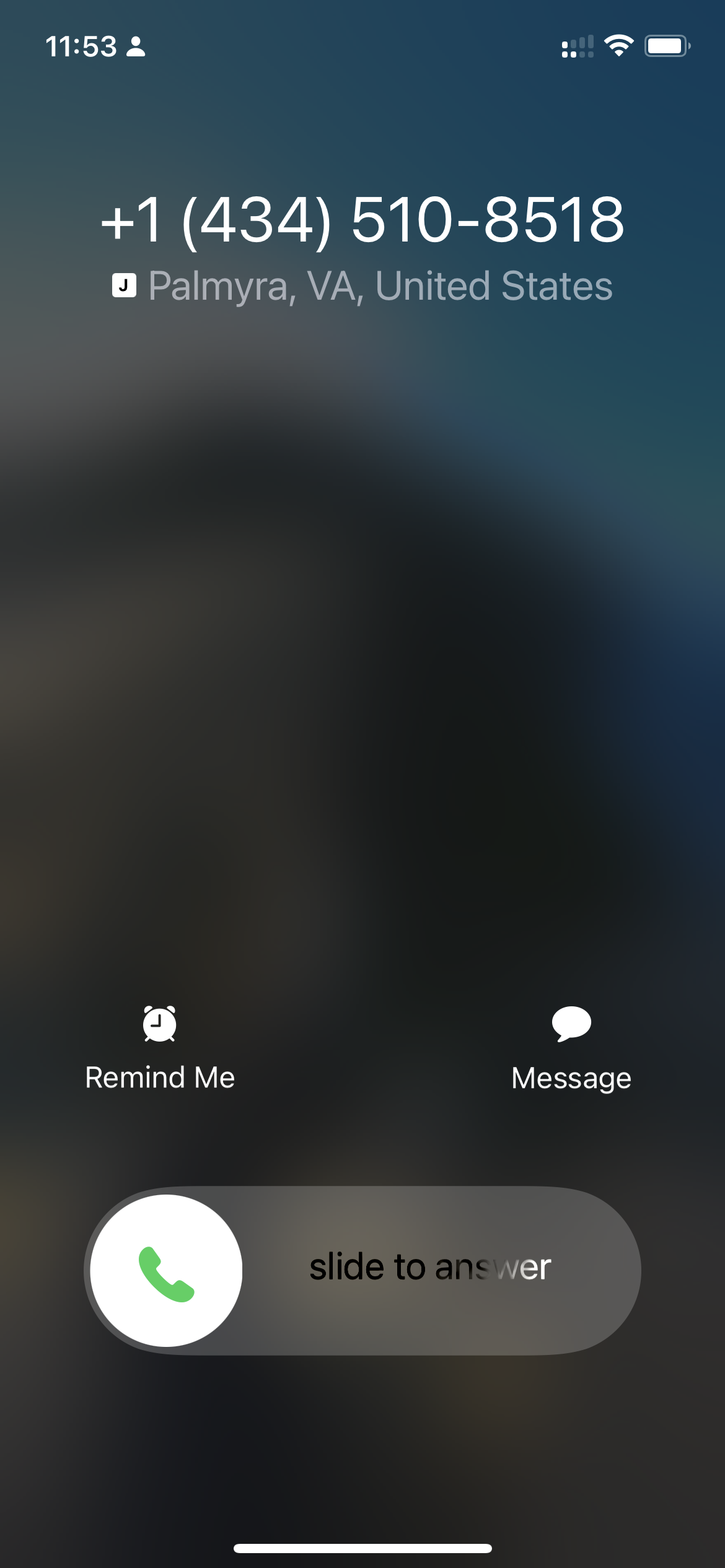Tap the green phone answer knob
Screen dimensions: 725x1568
[x=166, y=1270]
